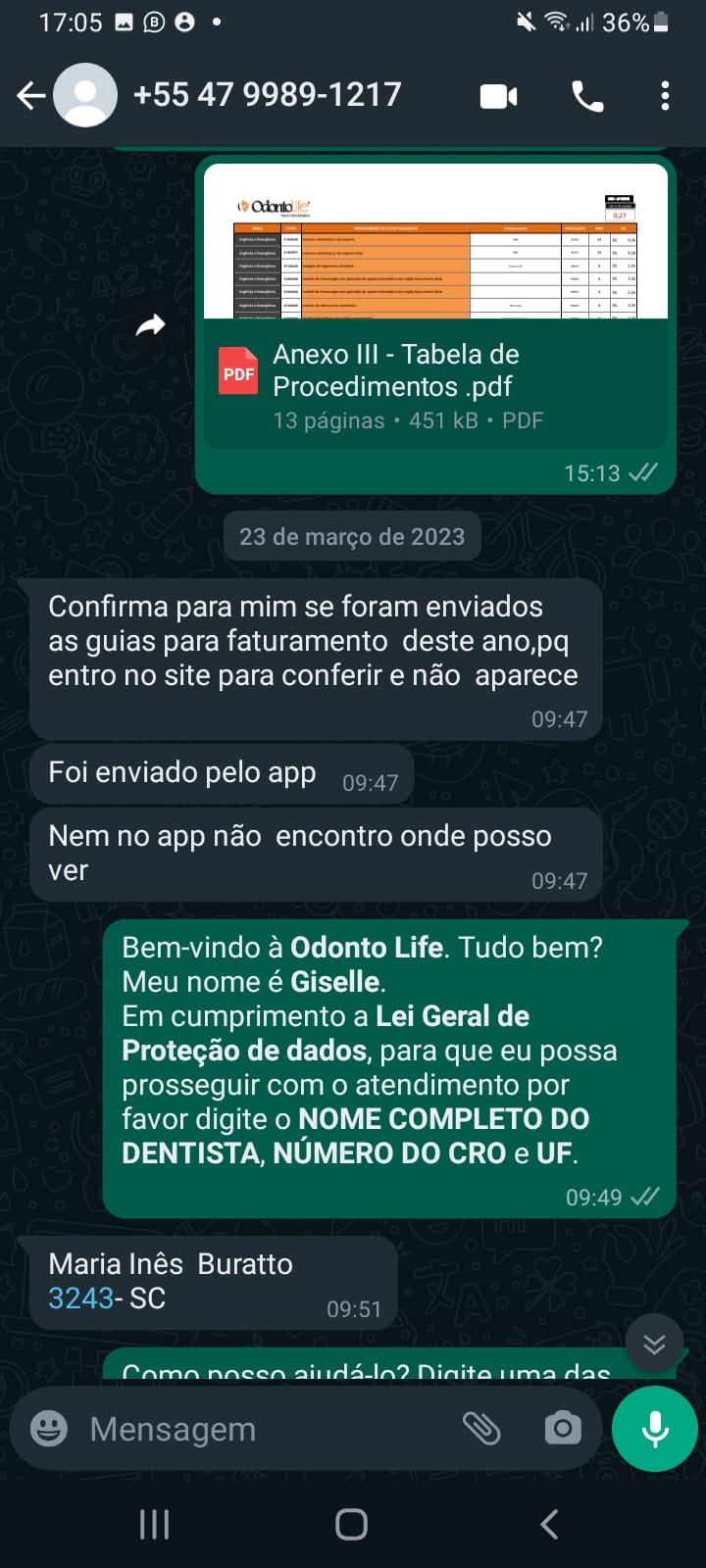706x1568 pixels.
Task: Open contact info for +55 47 9989-1217
Action: click(x=267, y=95)
